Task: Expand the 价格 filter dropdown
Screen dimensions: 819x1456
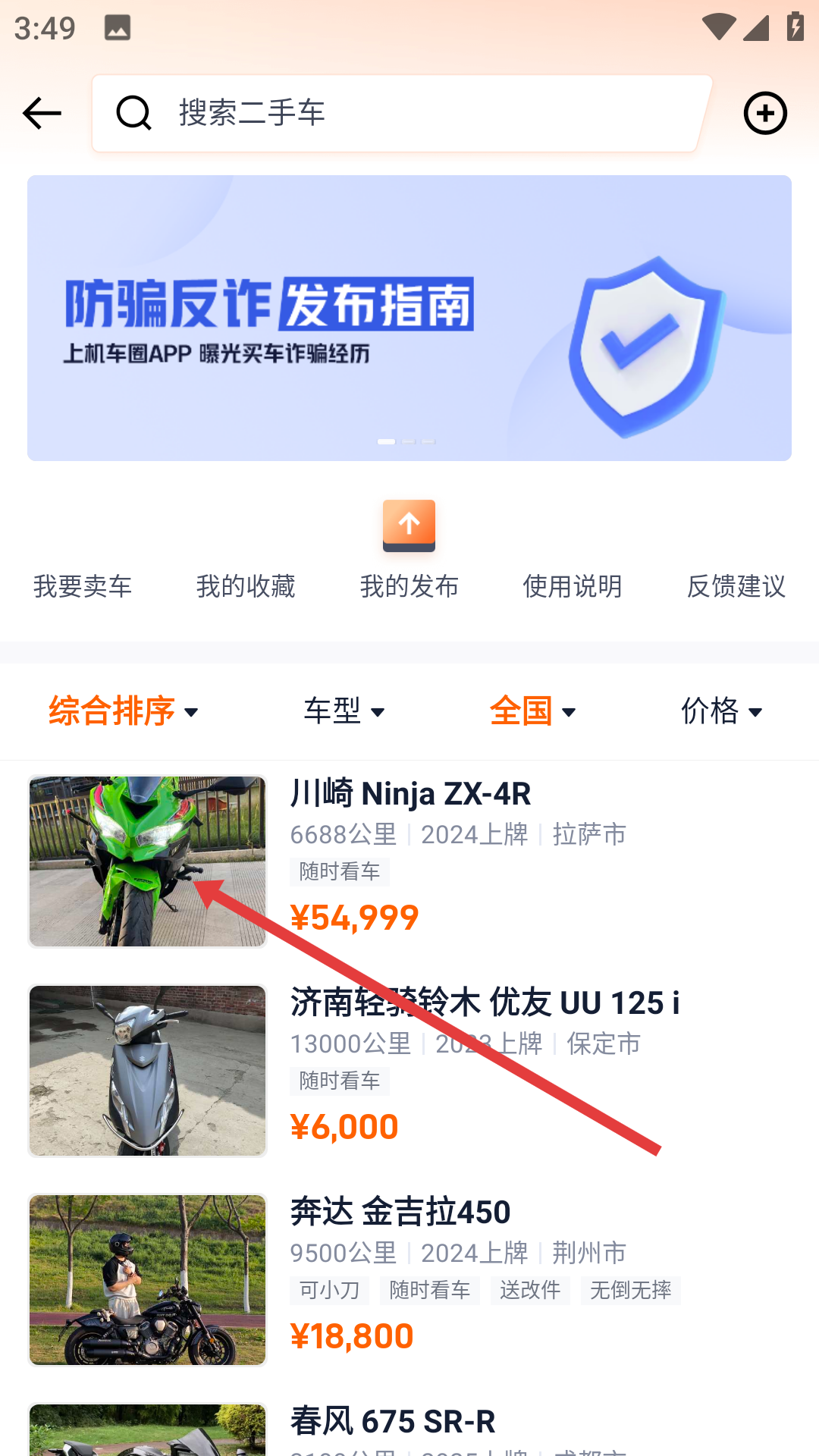Action: (721, 711)
